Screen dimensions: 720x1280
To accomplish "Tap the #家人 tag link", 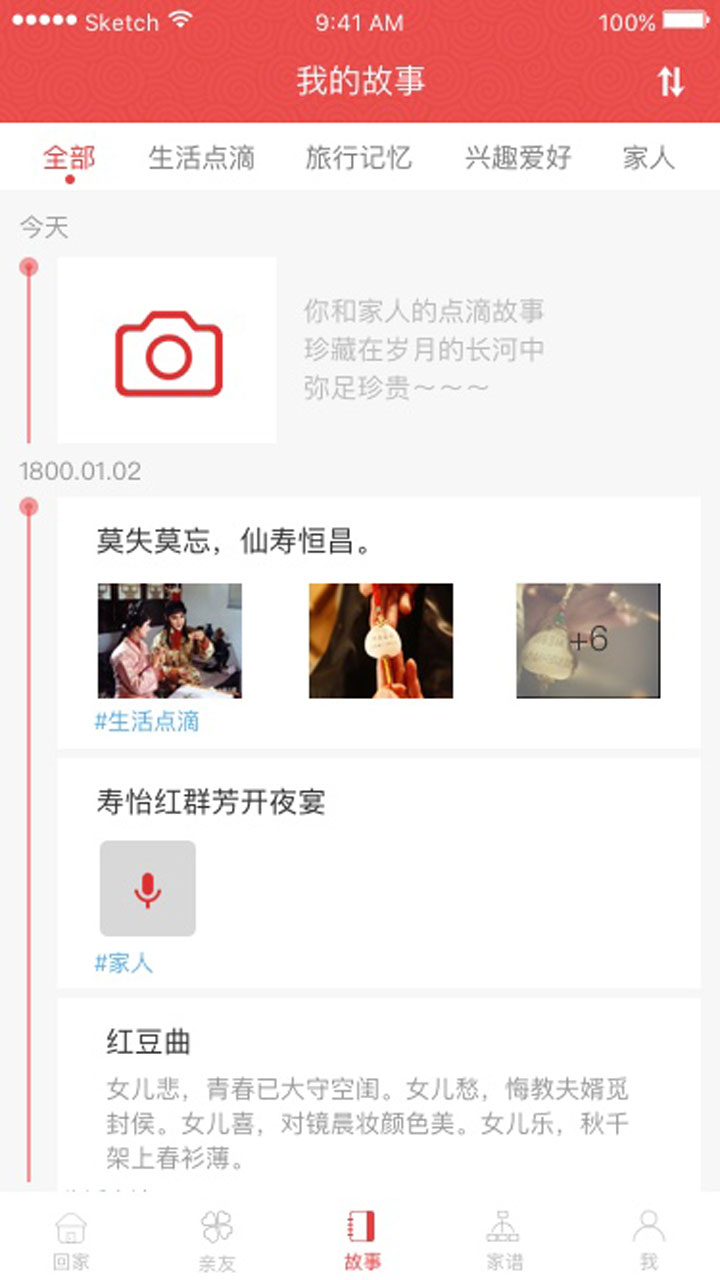I will (x=124, y=963).
